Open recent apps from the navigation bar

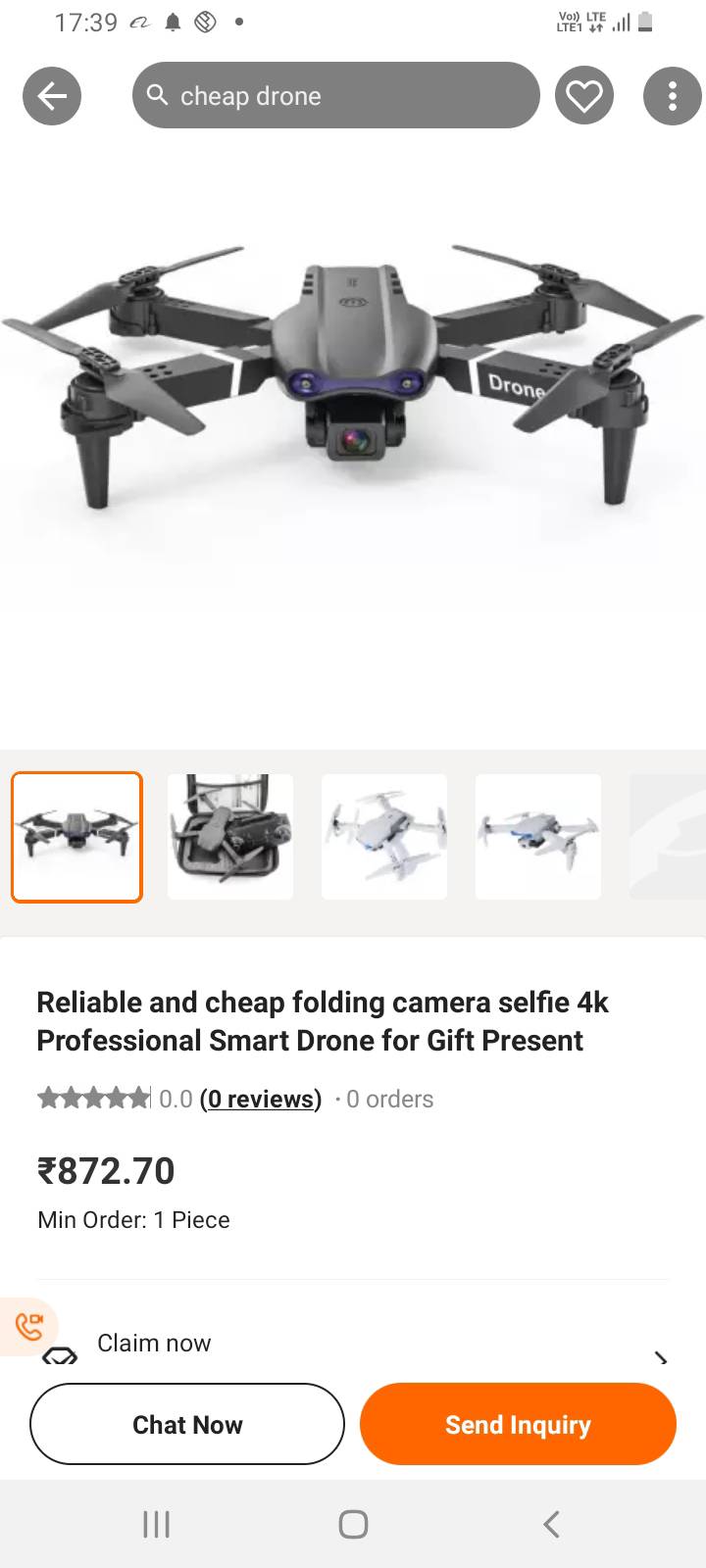click(x=157, y=1524)
